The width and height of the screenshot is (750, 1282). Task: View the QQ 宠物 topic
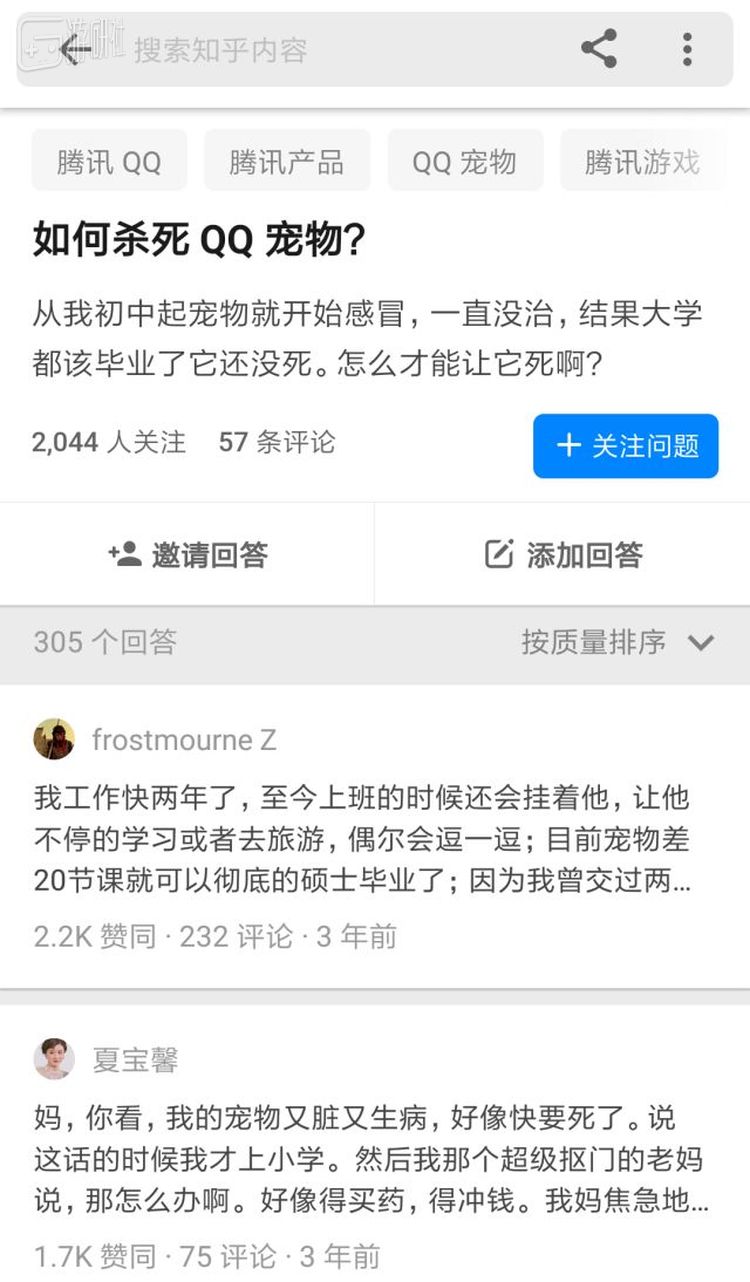[x=465, y=161]
